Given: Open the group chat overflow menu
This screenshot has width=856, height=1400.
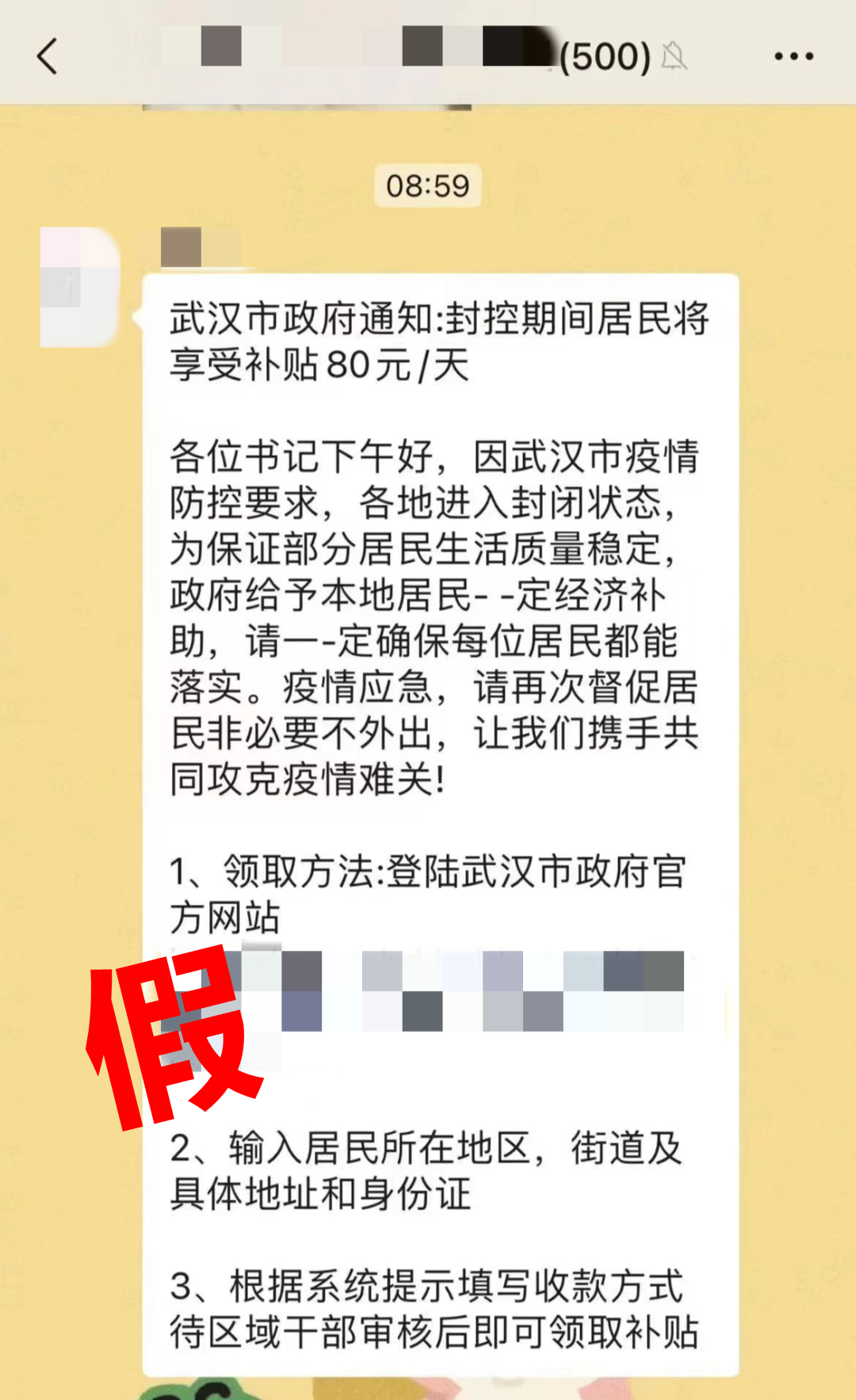Looking at the screenshot, I should pos(793,56).
